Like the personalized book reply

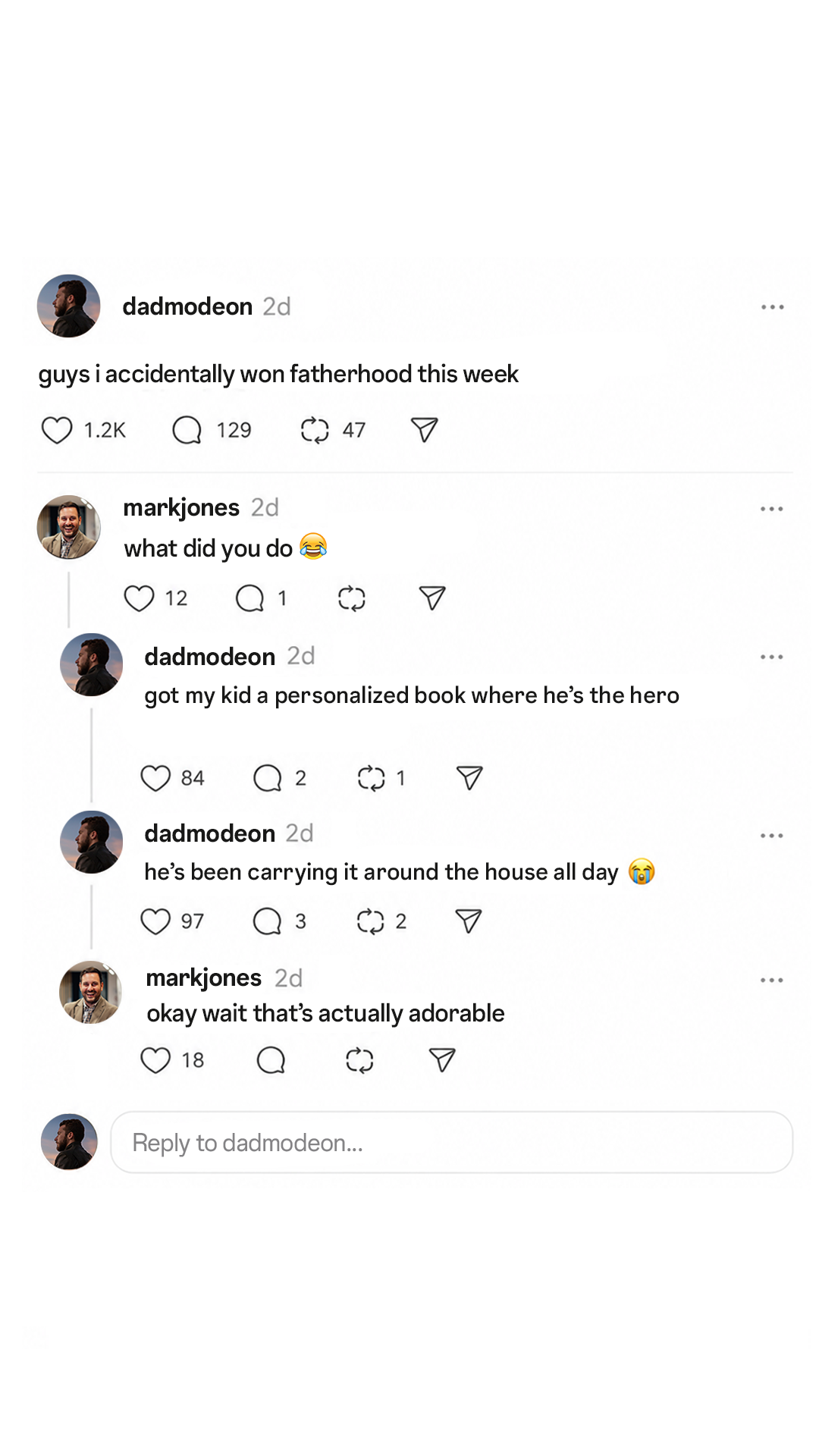pyautogui.click(x=155, y=778)
